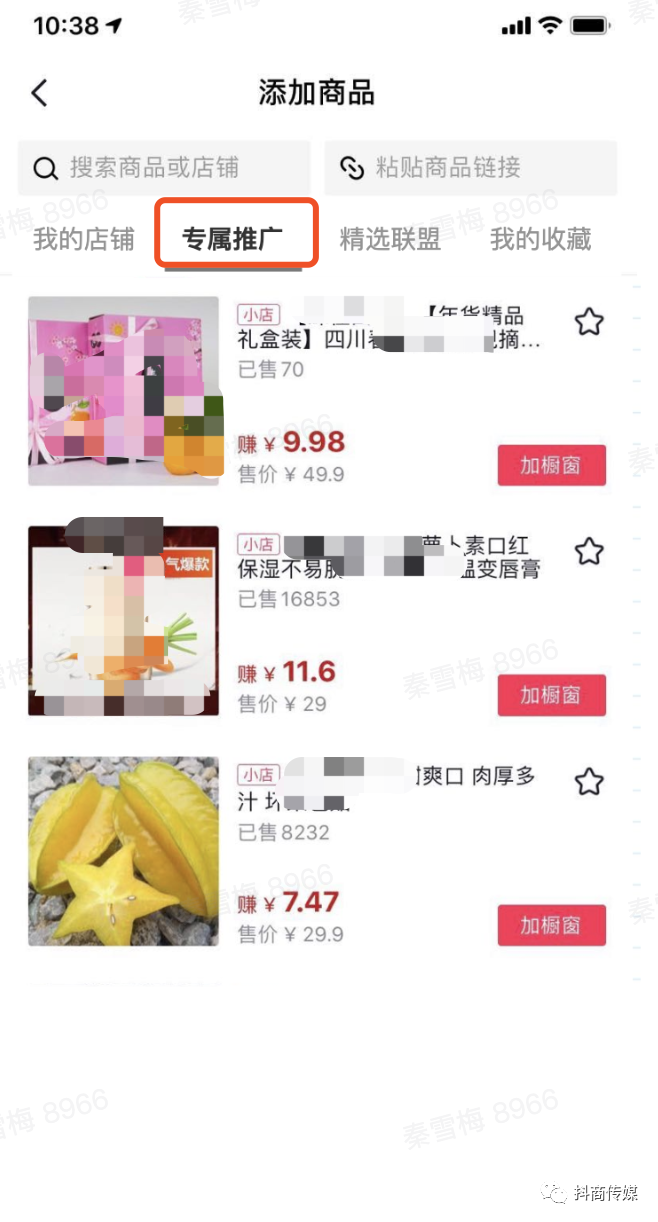The height and width of the screenshot is (1222, 658).
Task: Open the 粘贴商品链接 field
Action: point(470,167)
